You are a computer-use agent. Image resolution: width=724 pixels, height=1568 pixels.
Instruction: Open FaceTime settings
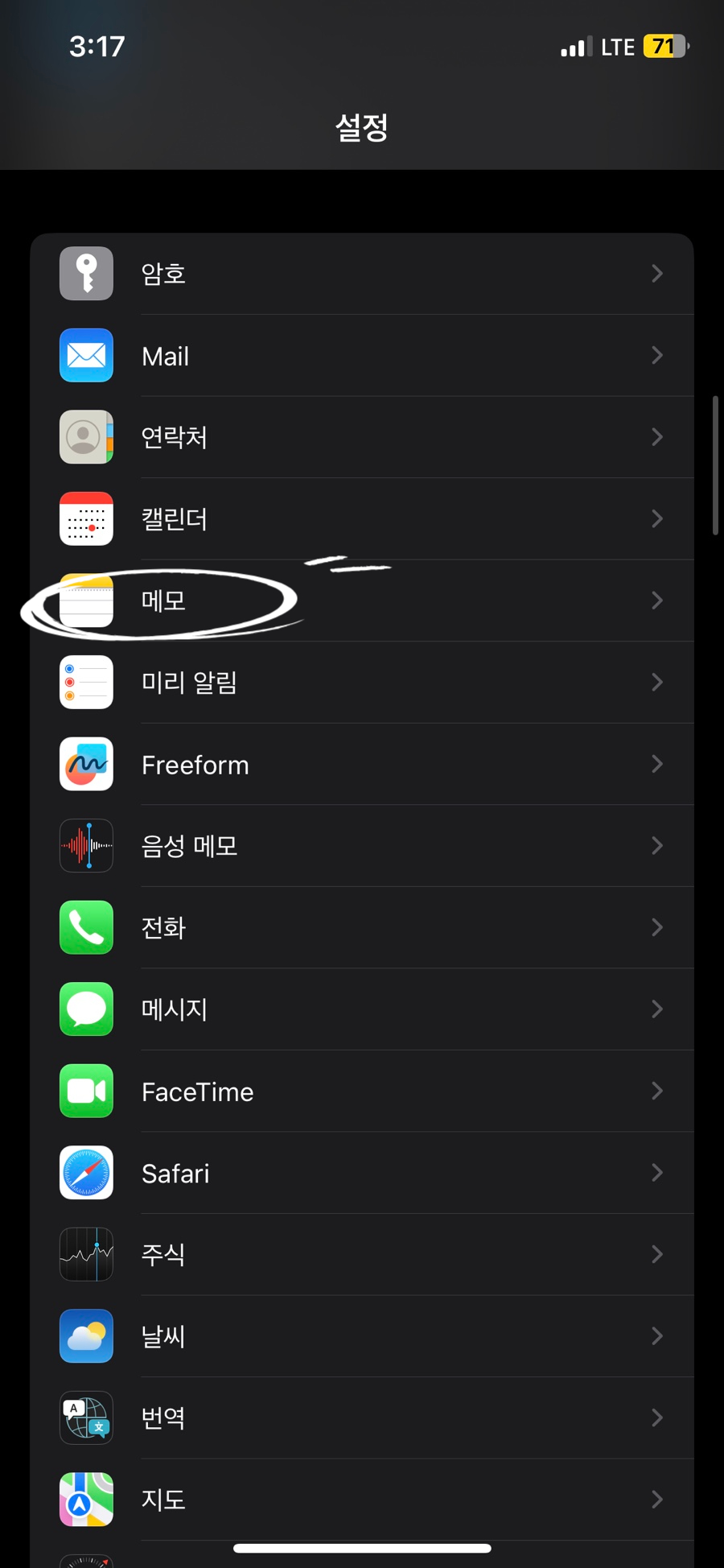click(362, 1091)
